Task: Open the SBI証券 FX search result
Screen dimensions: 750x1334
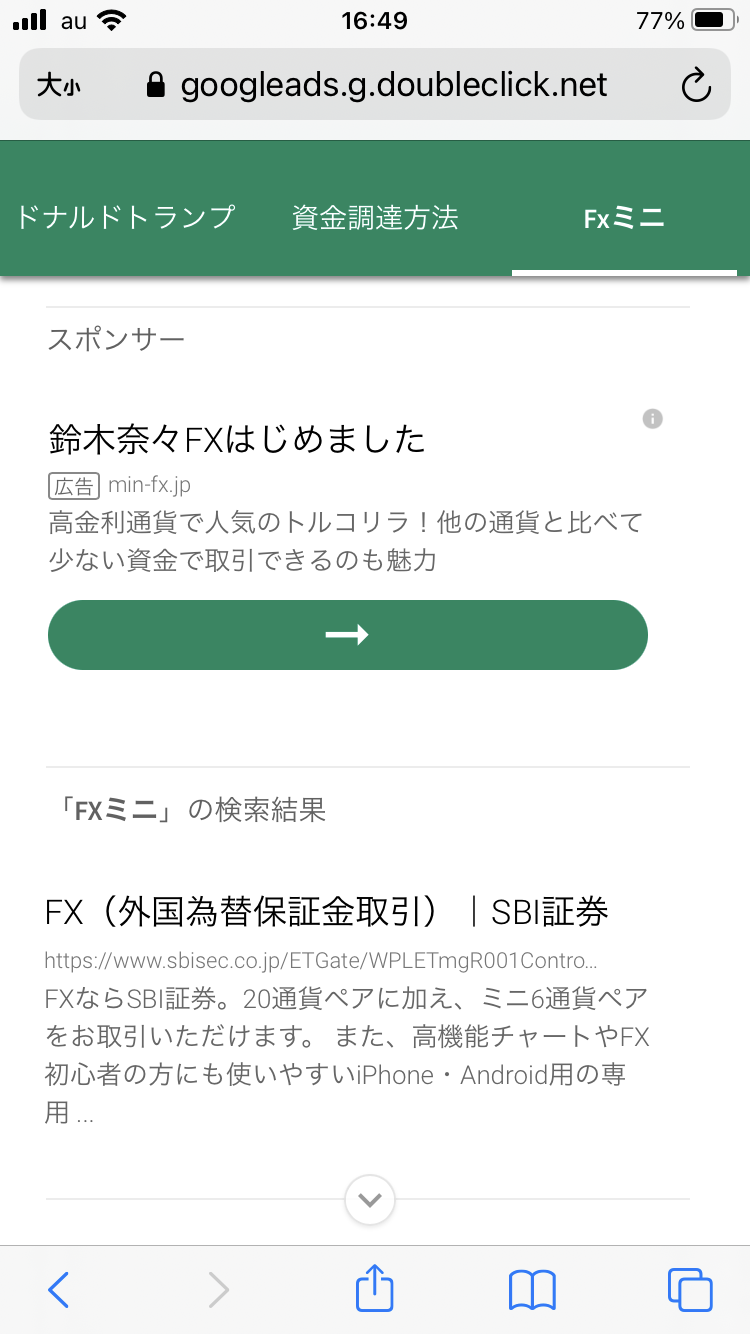Action: [x=327, y=912]
